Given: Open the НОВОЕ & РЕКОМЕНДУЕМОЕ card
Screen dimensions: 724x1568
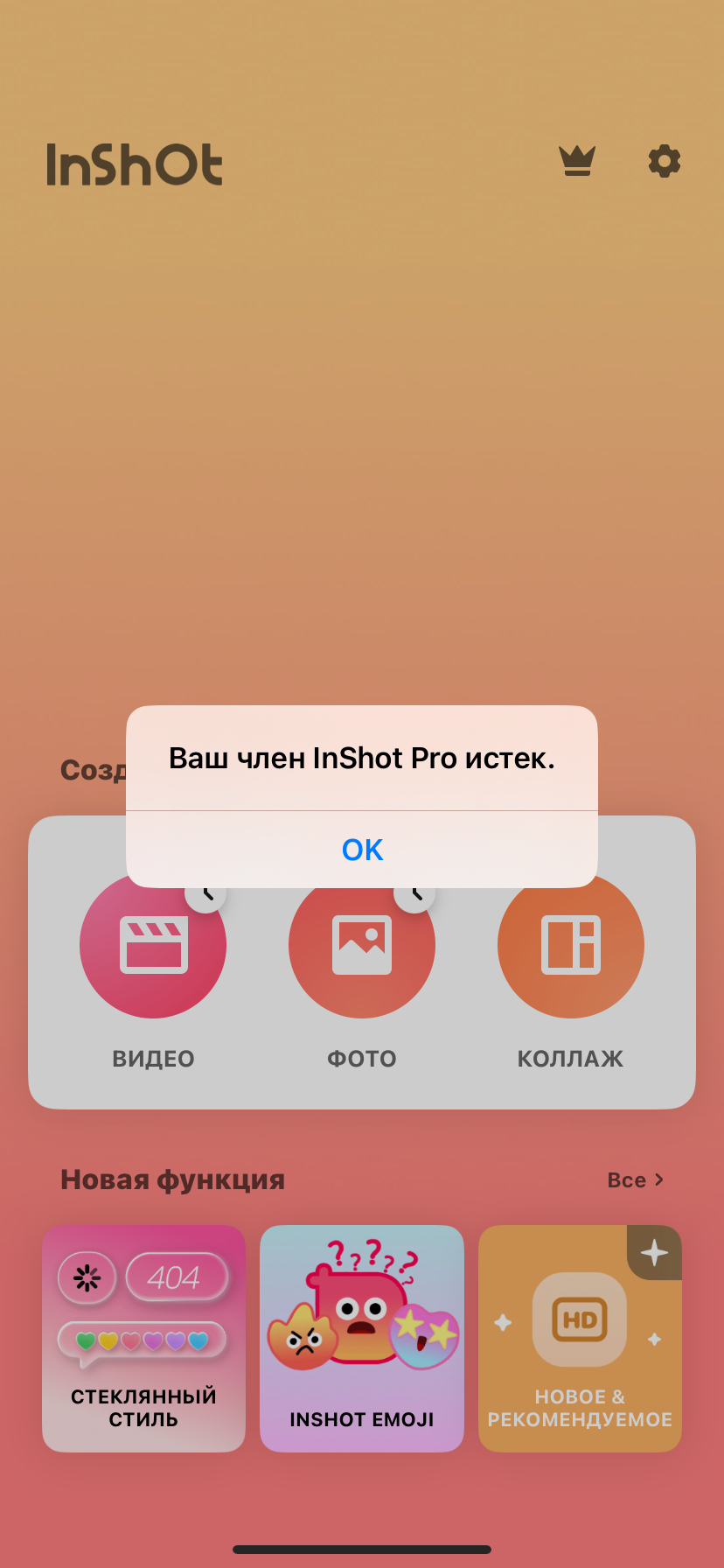Looking at the screenshot, I should point(580,1339).
